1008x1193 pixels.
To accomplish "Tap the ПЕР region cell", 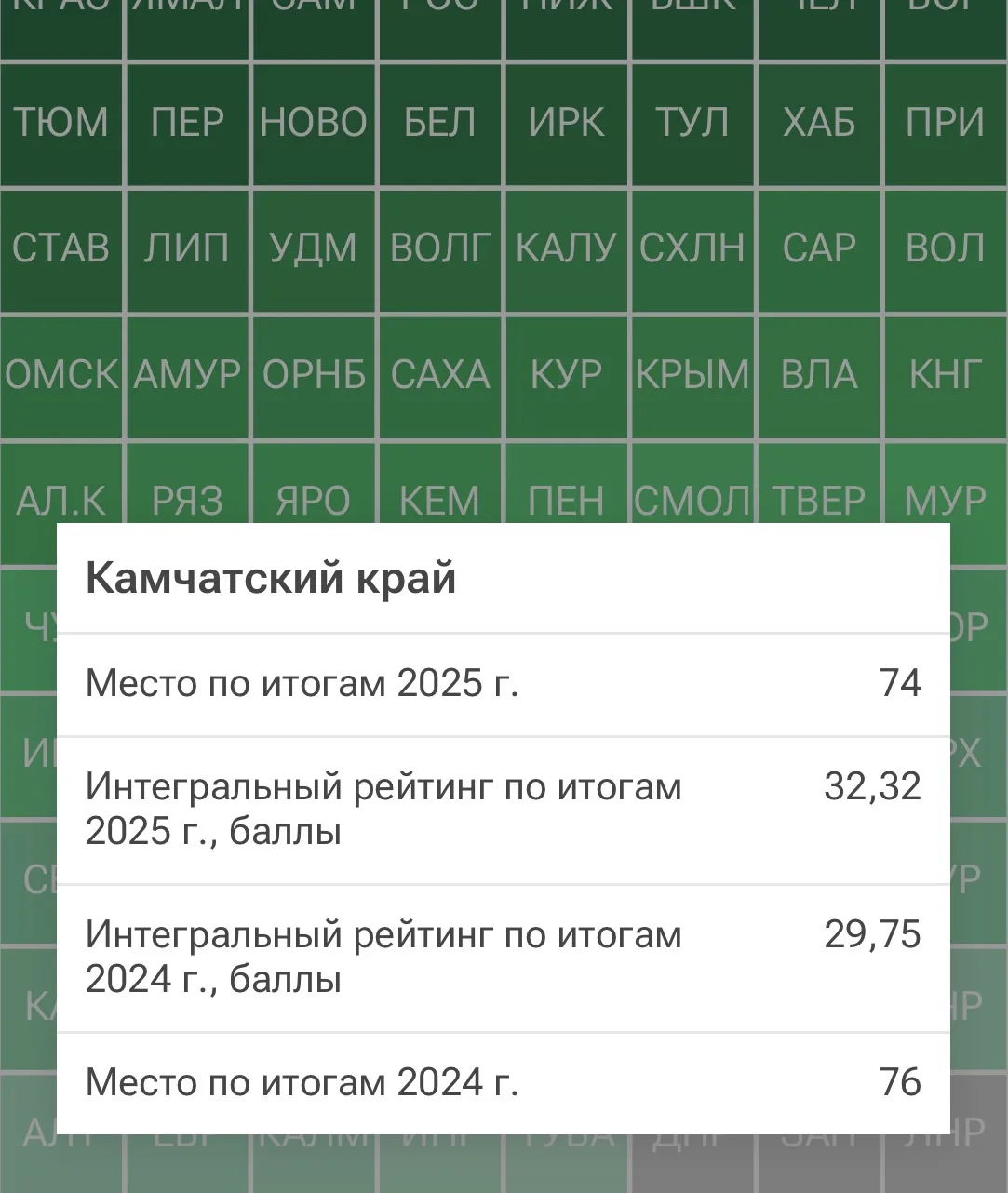I will point(187,124).
